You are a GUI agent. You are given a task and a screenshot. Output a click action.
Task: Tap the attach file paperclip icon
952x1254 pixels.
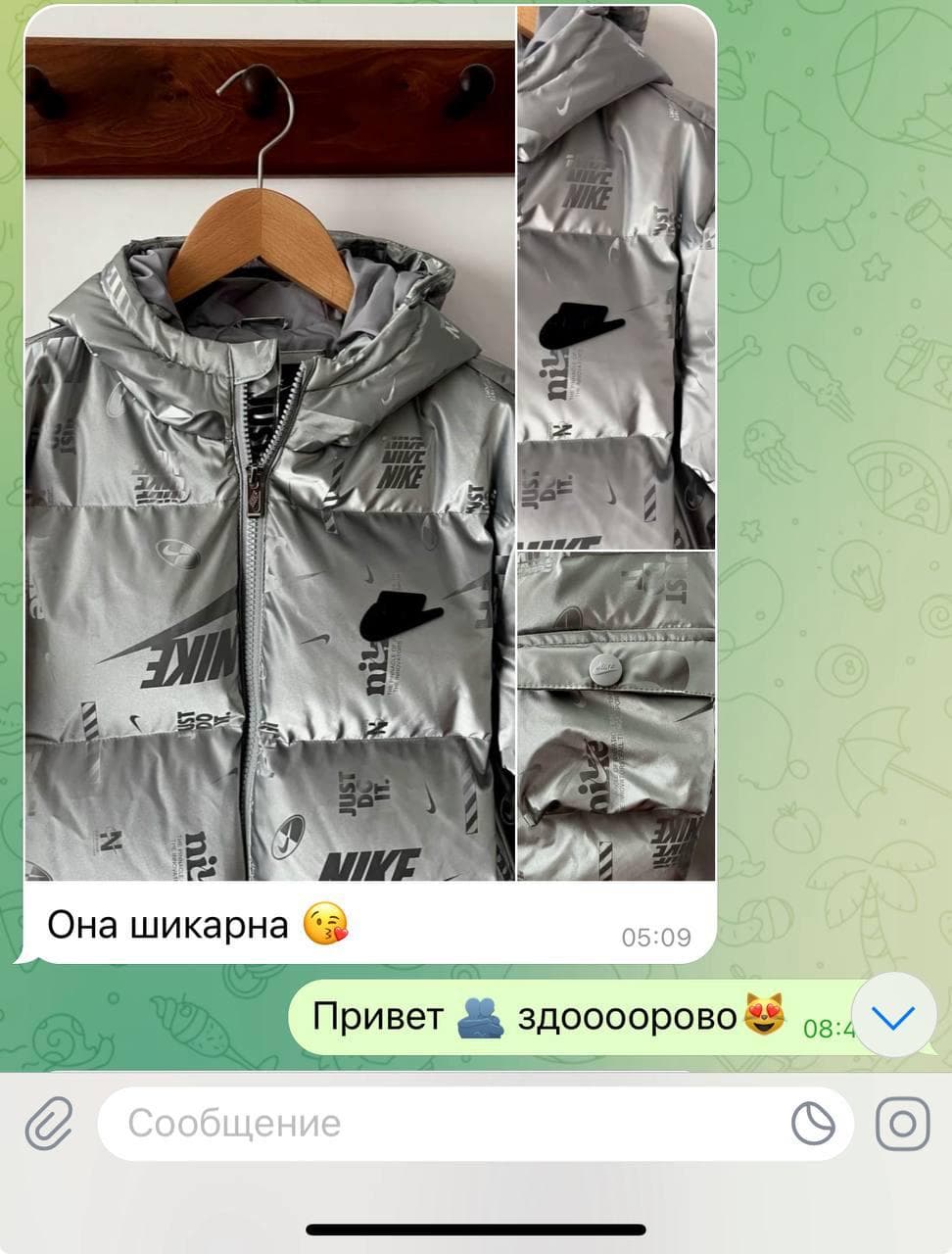pos(49,1123)
